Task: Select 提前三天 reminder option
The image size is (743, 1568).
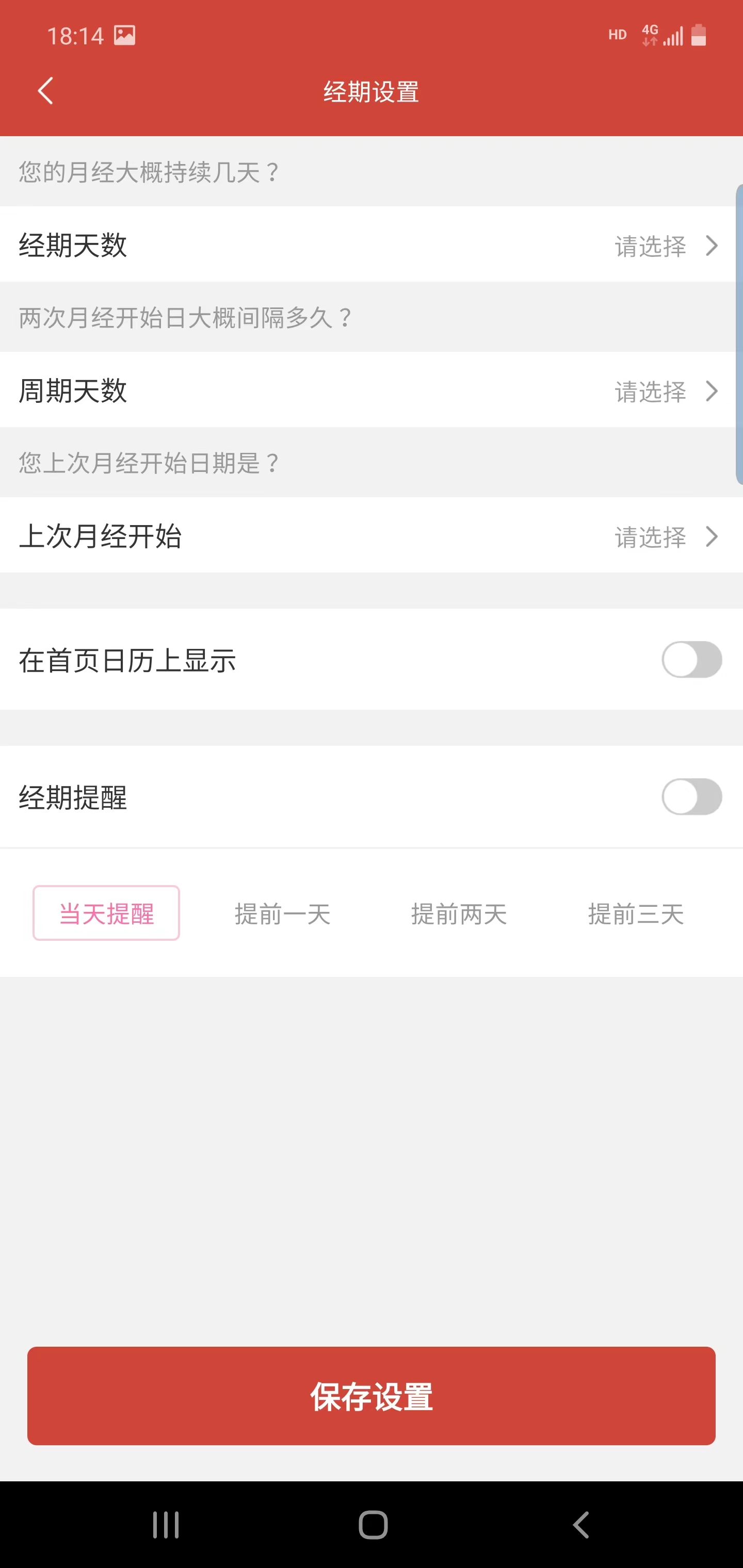Action: pyautogui.click(x=635, y=913)
